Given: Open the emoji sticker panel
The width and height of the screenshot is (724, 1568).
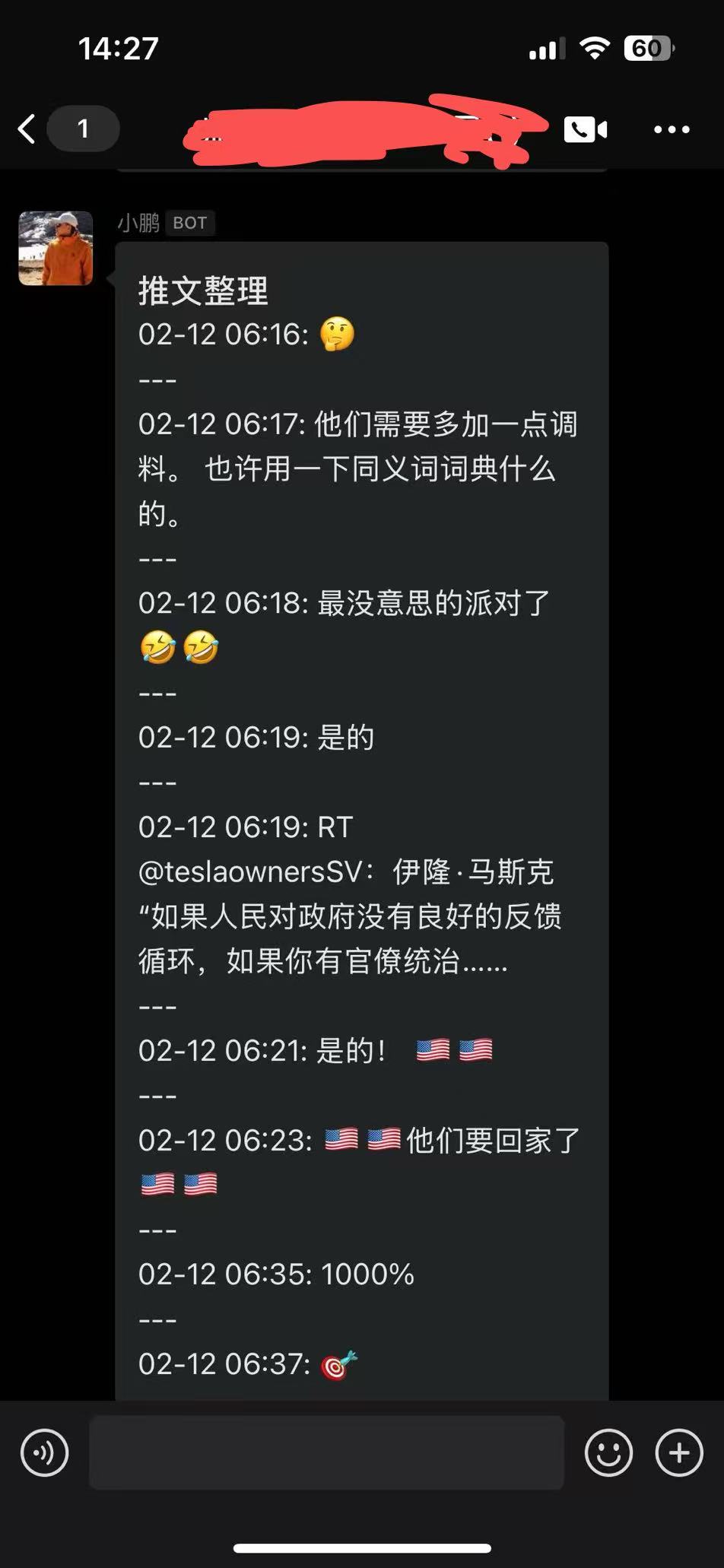Looking at the screenshot, I should tap(608, 1453).
